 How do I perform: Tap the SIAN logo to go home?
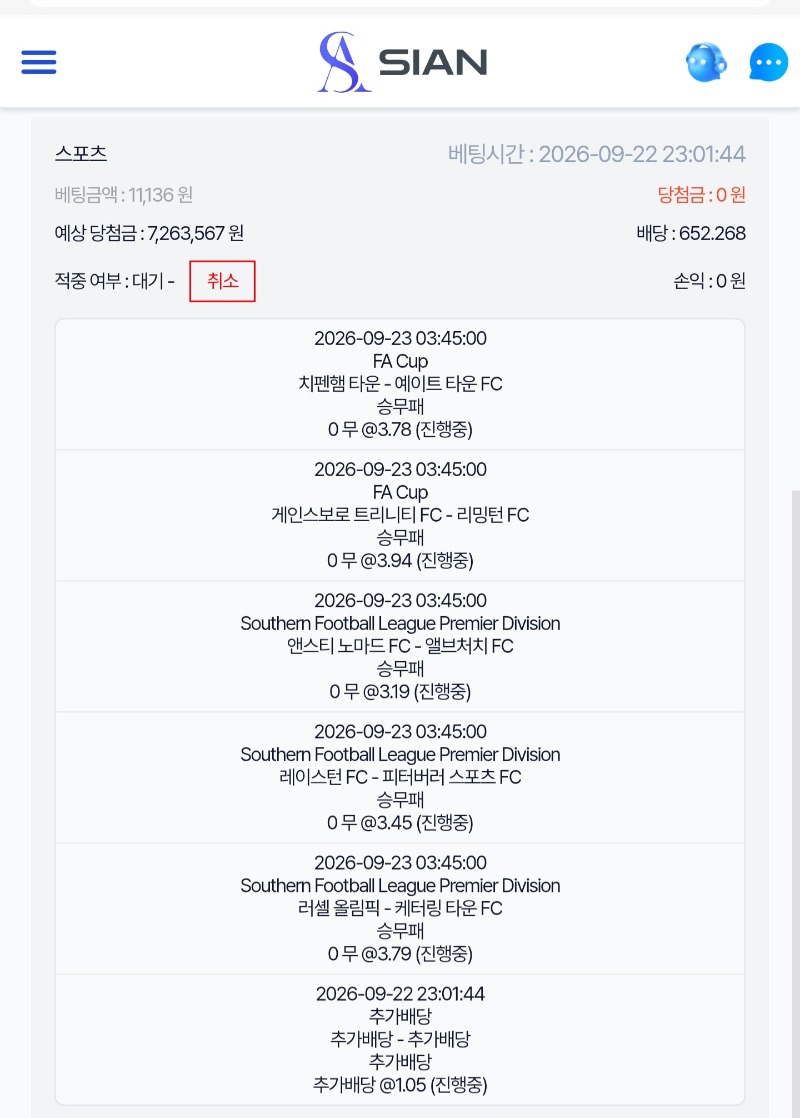[402, 62]
